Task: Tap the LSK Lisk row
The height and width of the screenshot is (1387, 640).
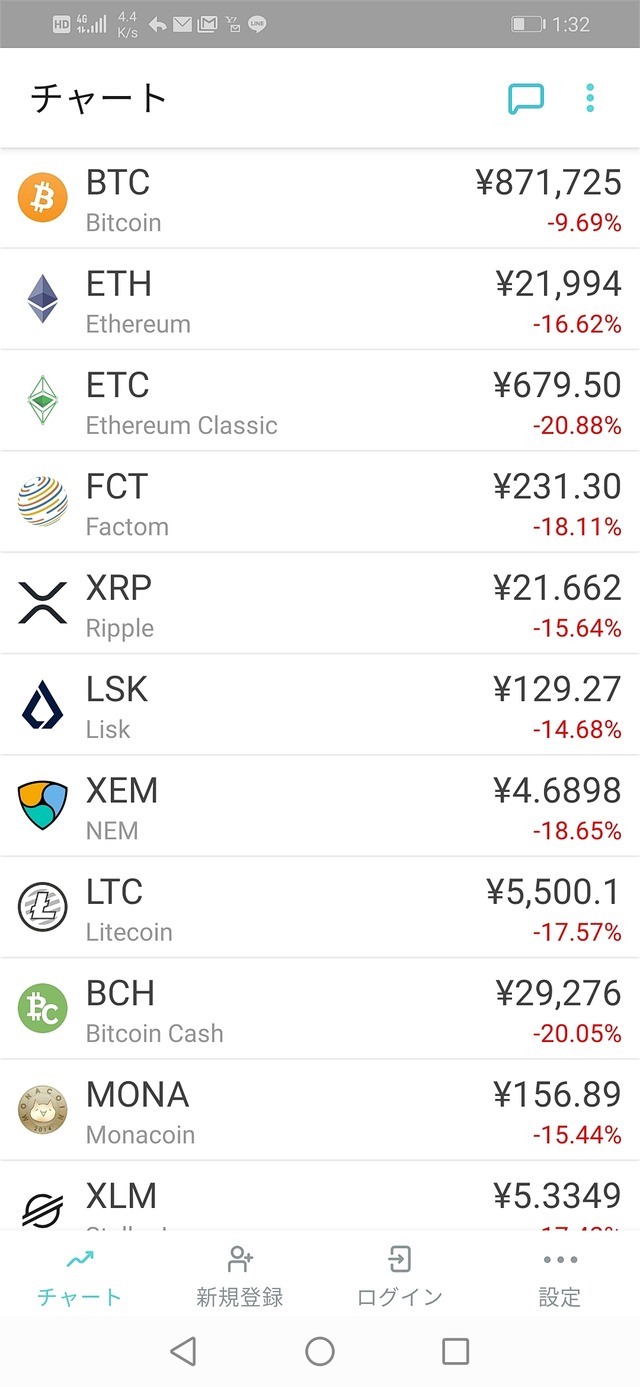Action: tap(320, 705)
